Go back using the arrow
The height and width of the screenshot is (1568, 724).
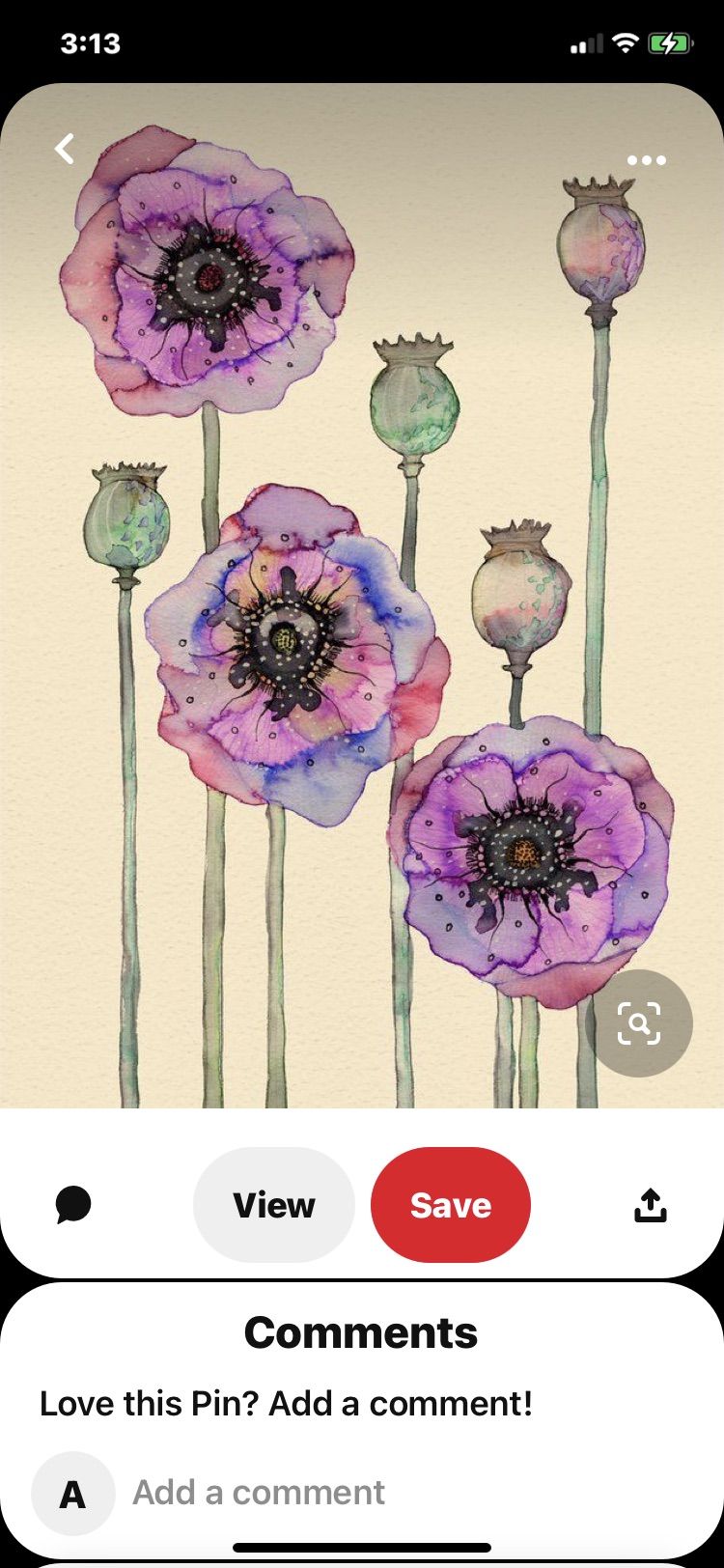click(65, 149)
